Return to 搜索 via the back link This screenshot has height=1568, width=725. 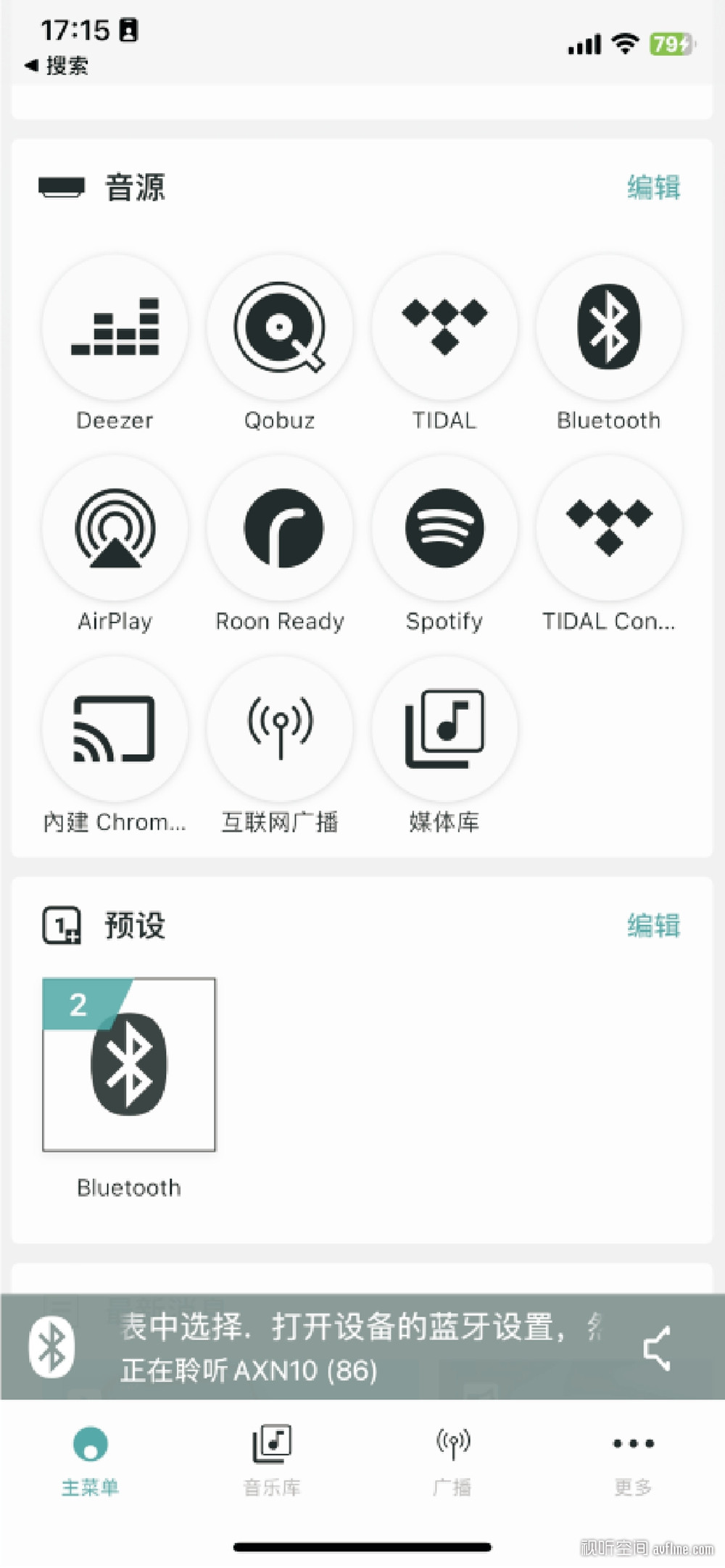[x=57, y=66]
